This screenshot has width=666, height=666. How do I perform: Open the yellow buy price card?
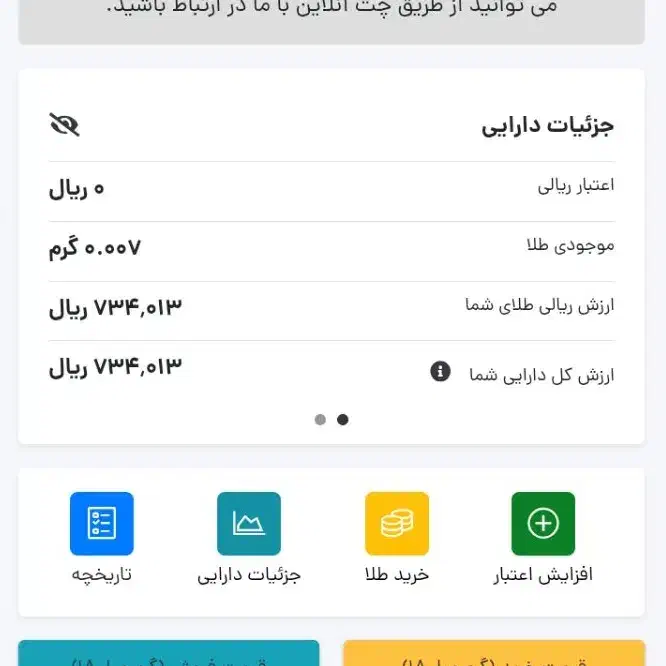click(x=494, y=654)
